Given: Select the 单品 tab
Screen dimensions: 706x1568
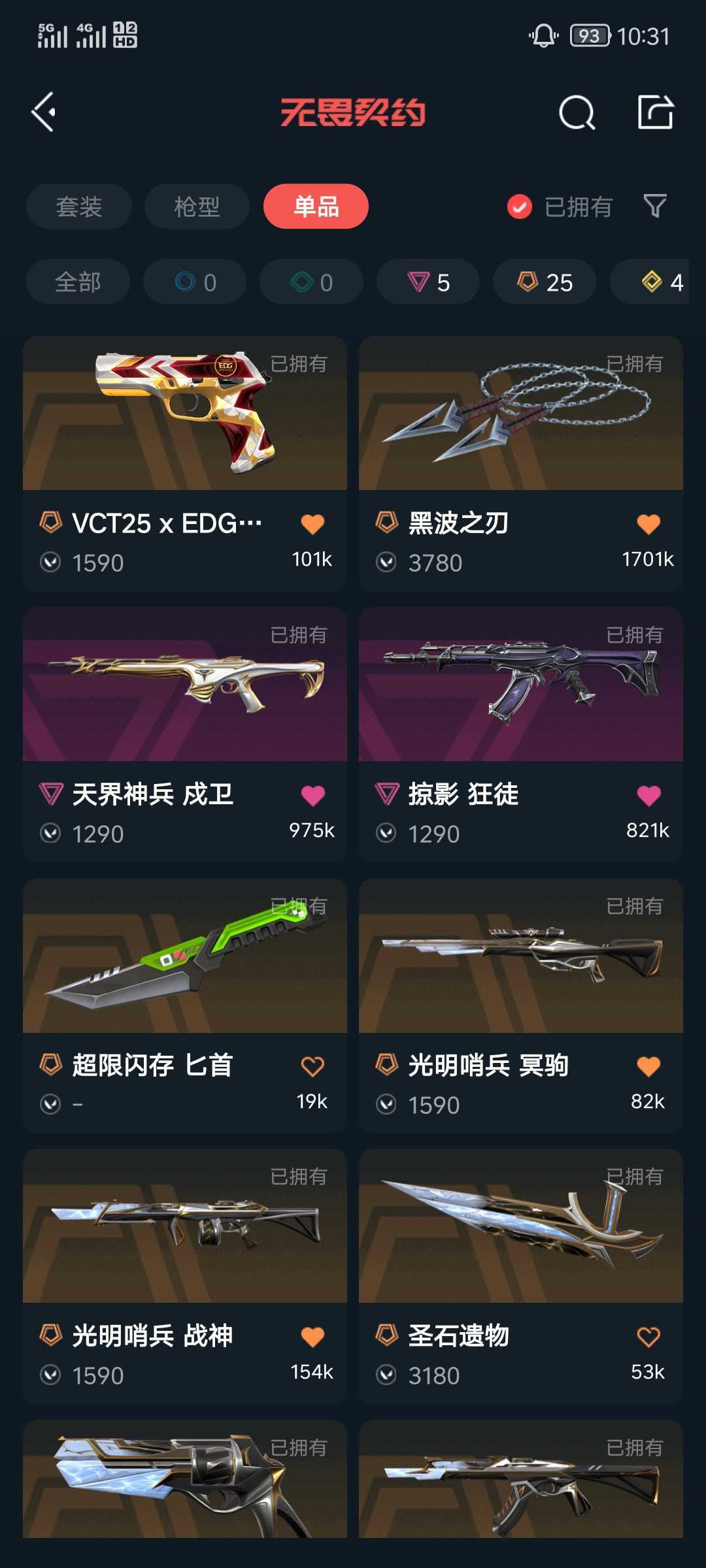Looking at the screenshot, I should coord(316,207).
